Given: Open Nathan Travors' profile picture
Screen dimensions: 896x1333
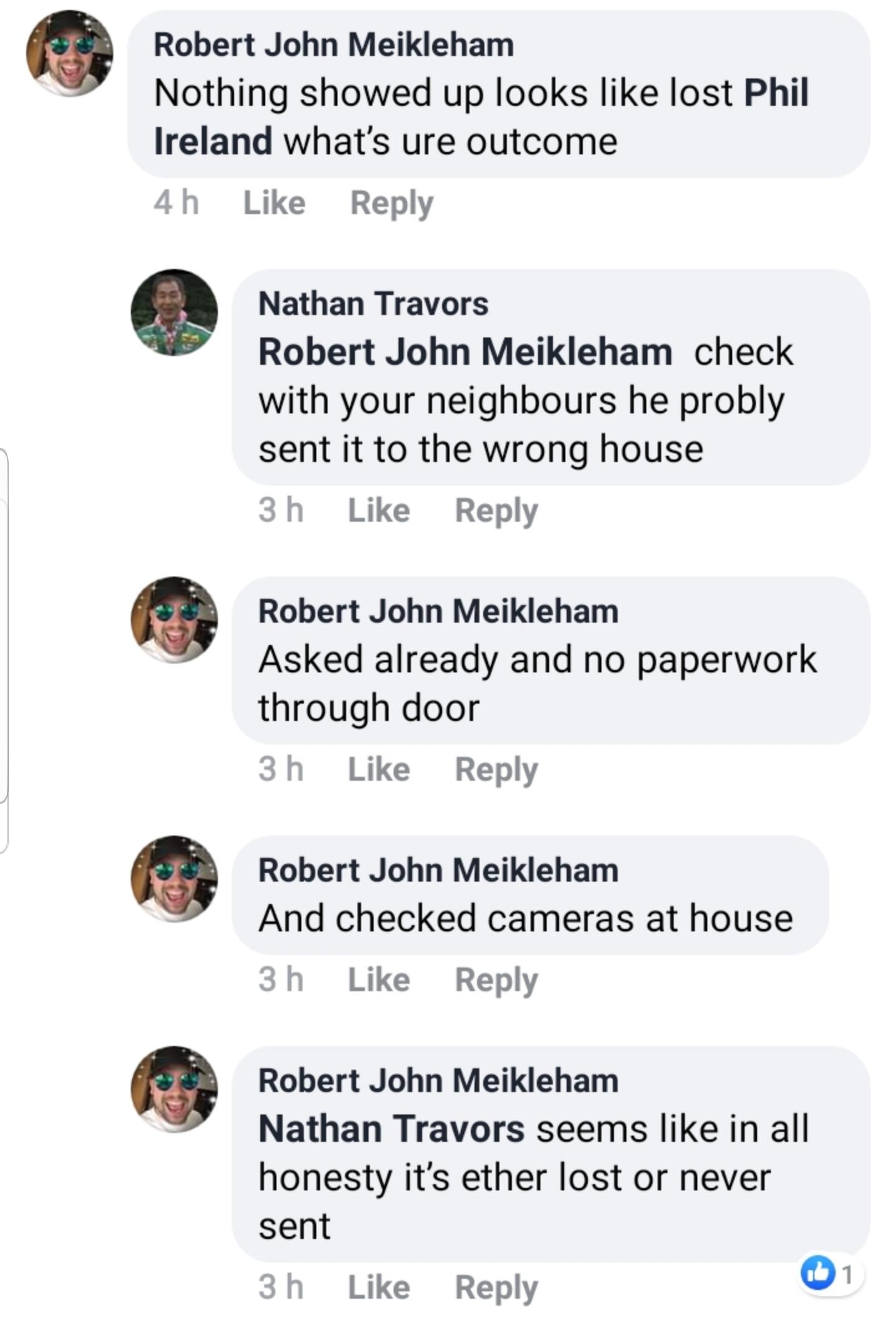Looking at the screenshot, I should pos(174,313).
